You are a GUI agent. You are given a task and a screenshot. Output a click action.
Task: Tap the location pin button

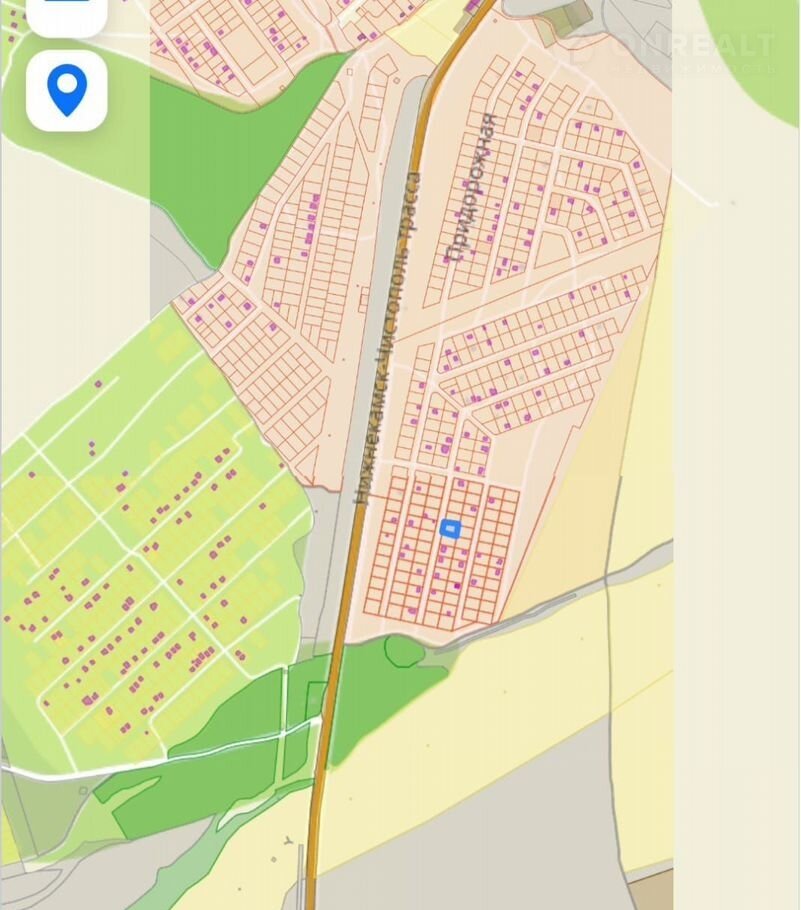pyautogui.click(x=67, y=91)
